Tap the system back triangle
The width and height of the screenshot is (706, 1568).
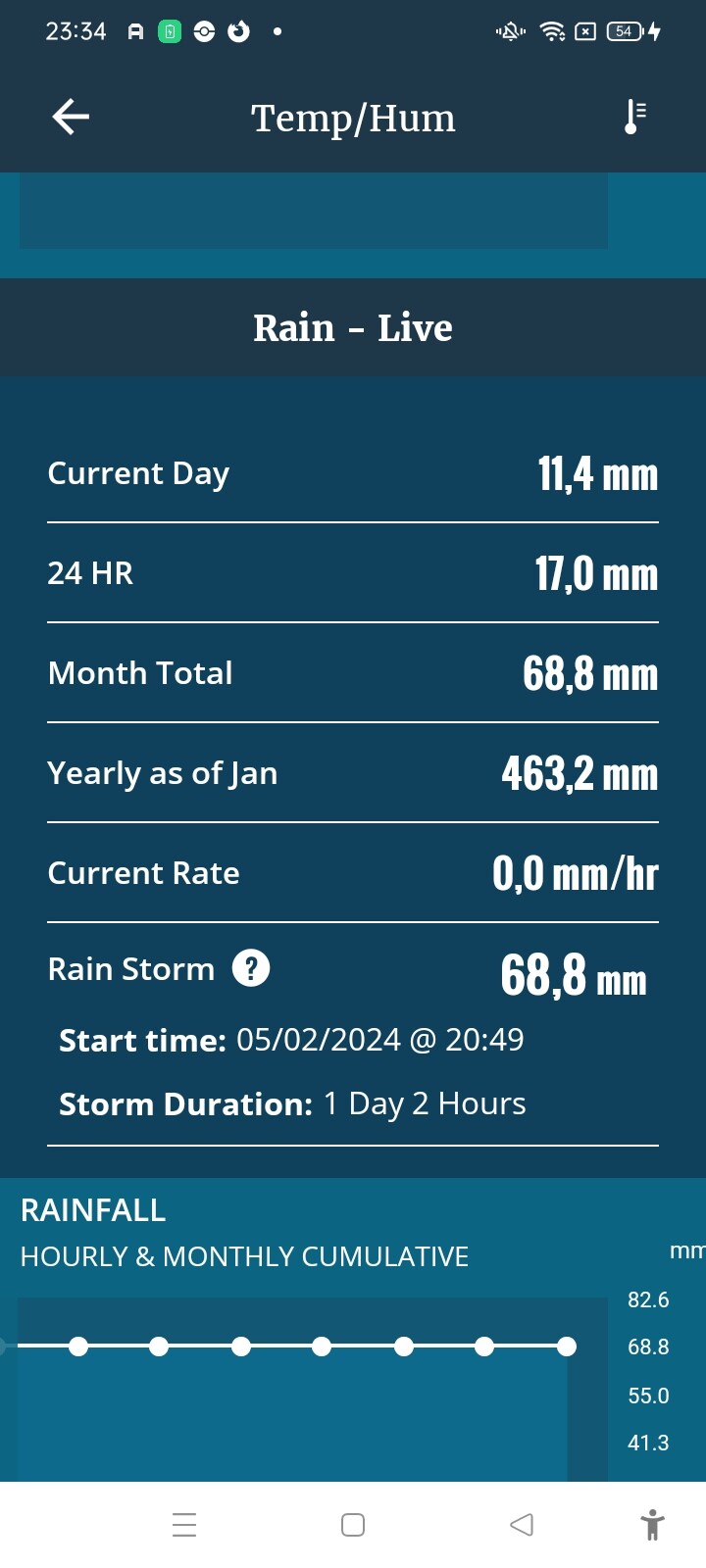tap(522, 1525)
